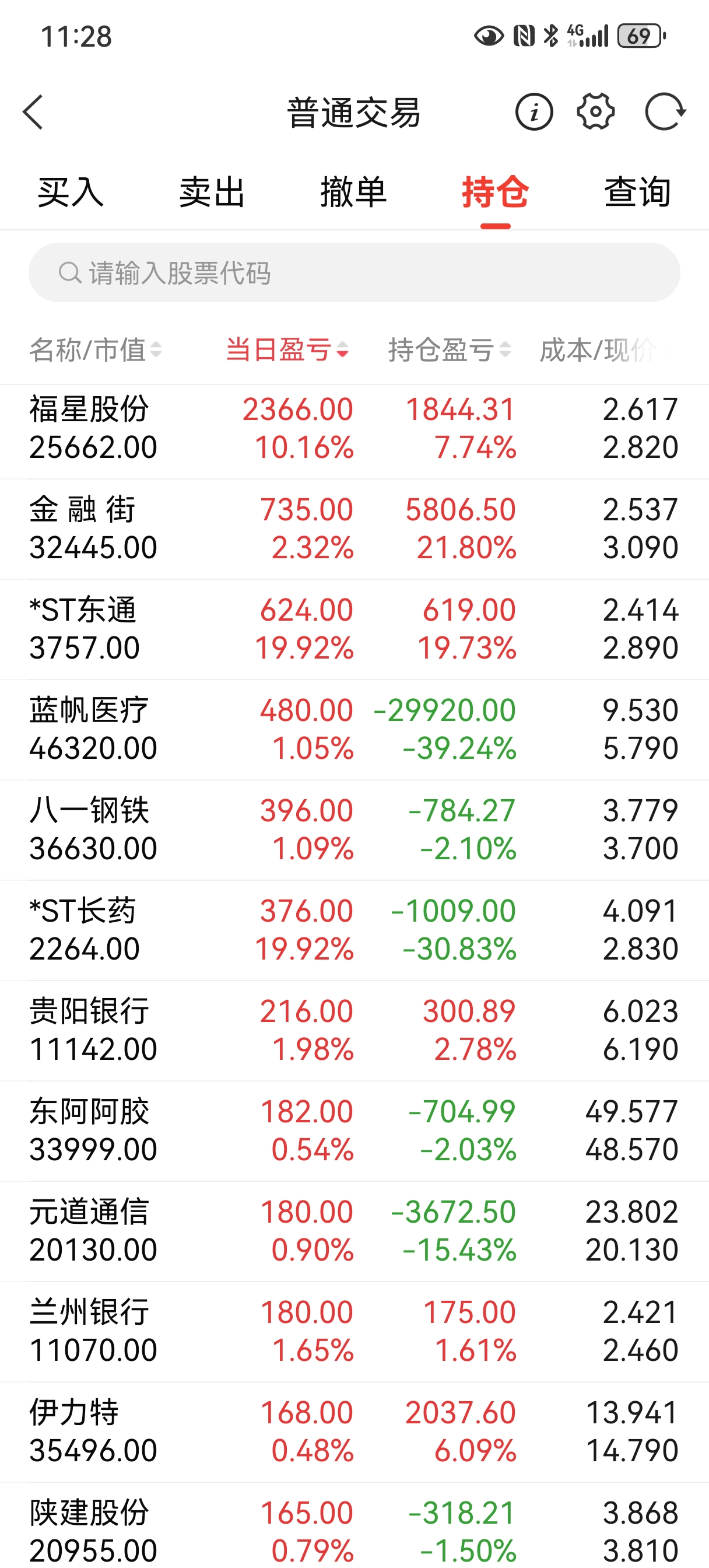The width and height of the screenshot is (709, 1568).
Task: Tap the 请输入股票代码 search field
Action: [354, 272]
